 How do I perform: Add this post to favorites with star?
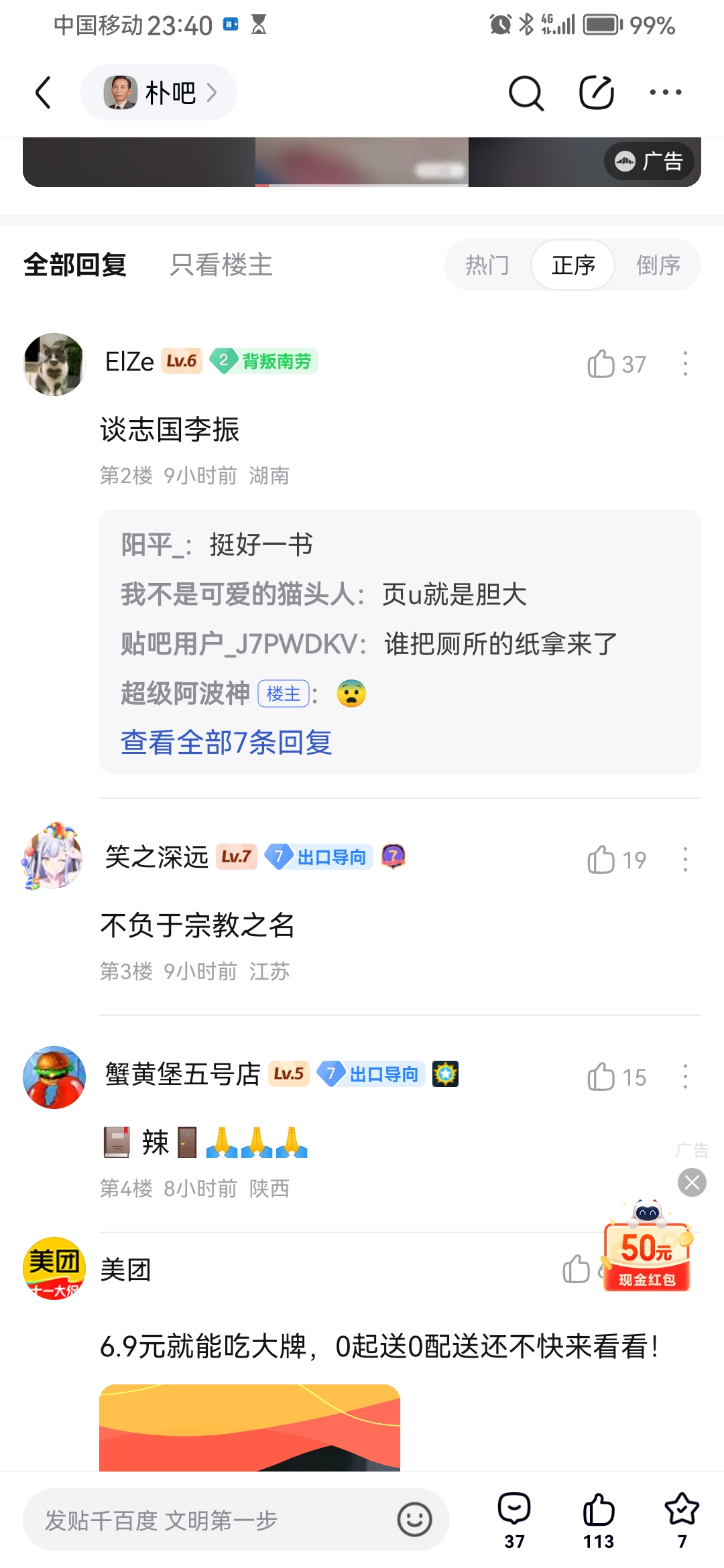coord(682,1518)
